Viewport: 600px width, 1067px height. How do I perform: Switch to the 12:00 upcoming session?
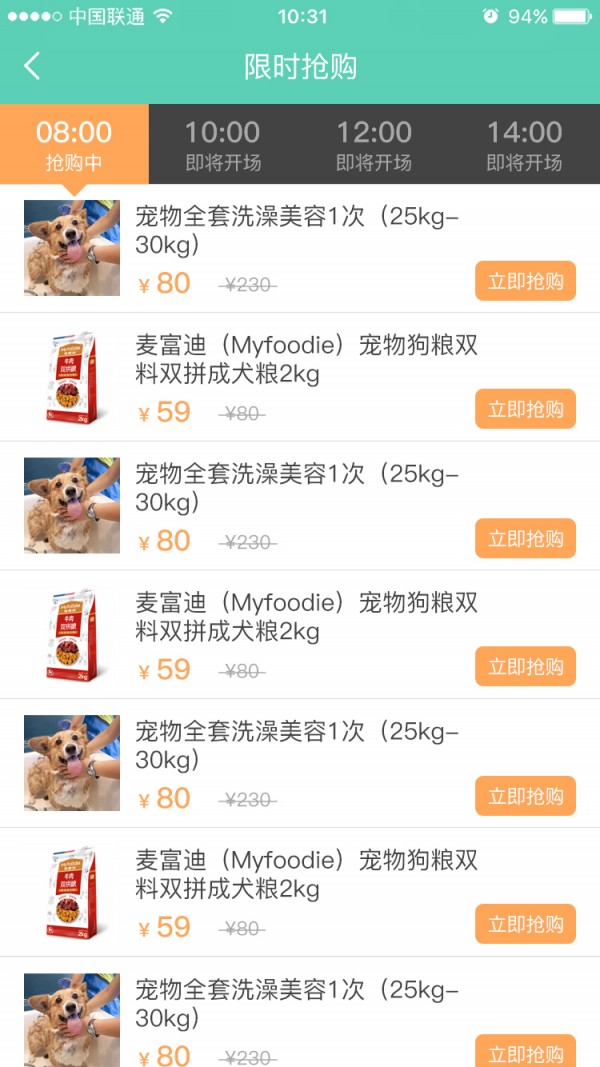(373, 145)
